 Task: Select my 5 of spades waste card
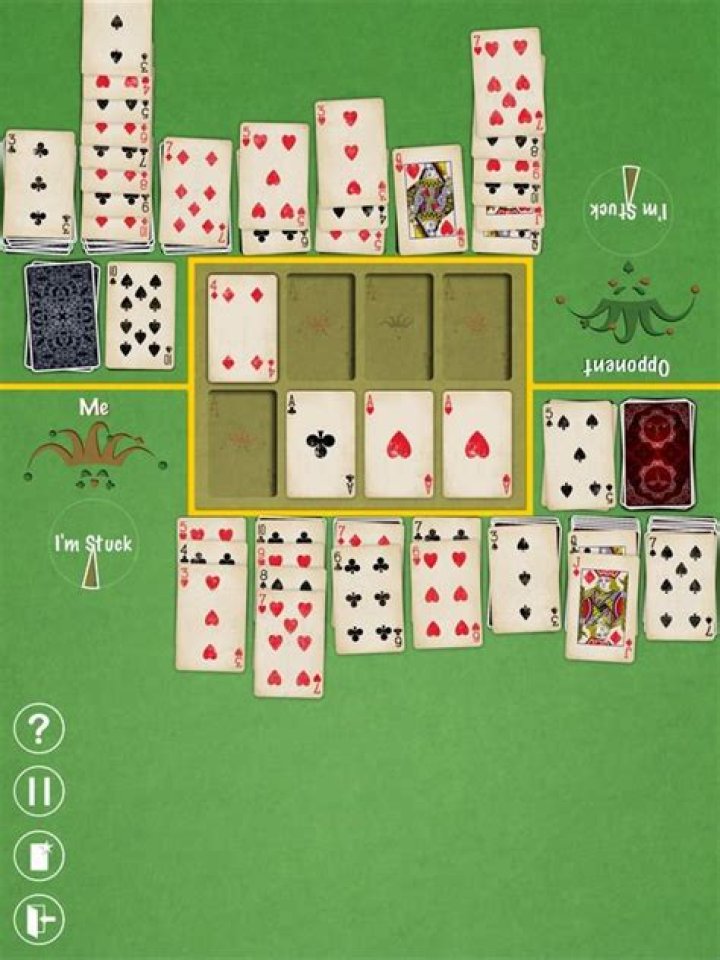[x=579, y=455]
